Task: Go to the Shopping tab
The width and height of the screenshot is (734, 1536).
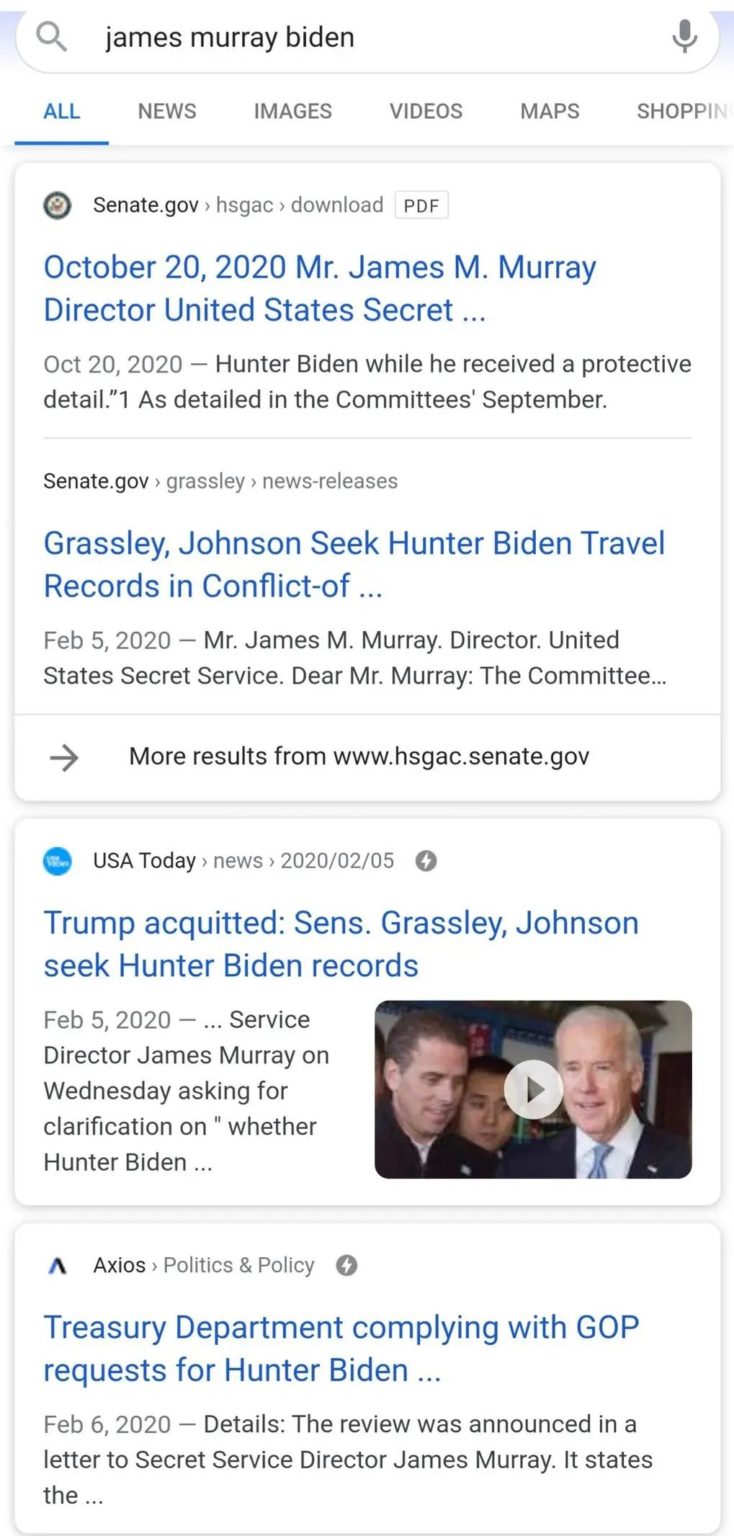Action: click(x=684, y=111)
